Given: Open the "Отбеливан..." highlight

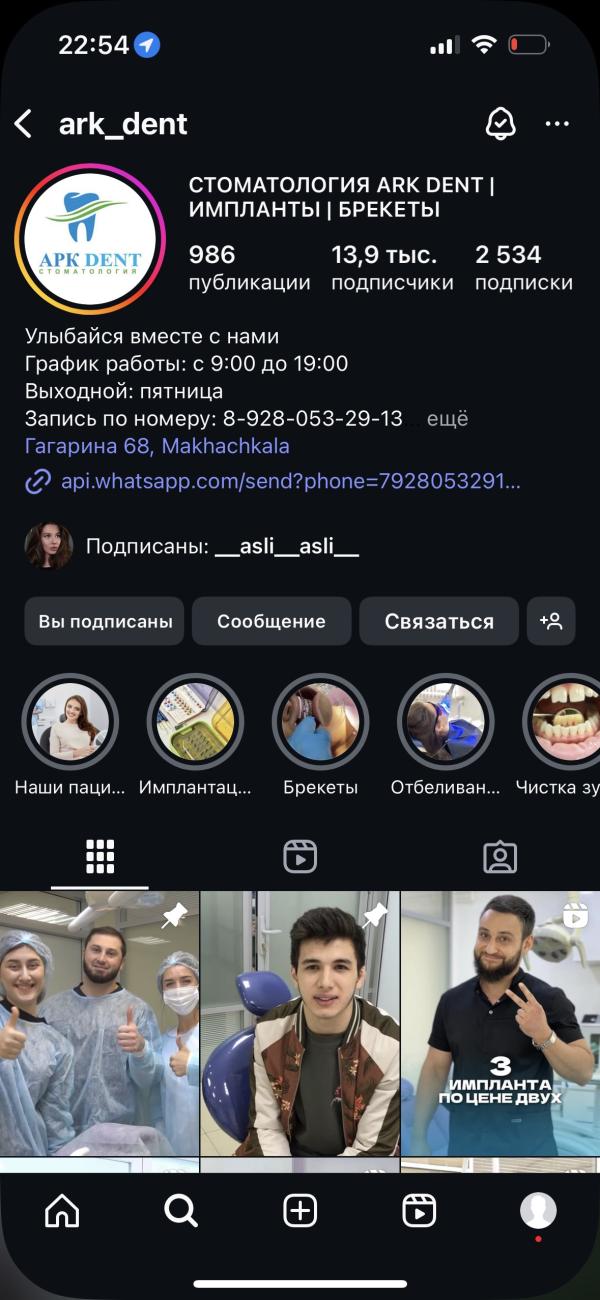Looking at the screenshot, I should tap(445, 722).
